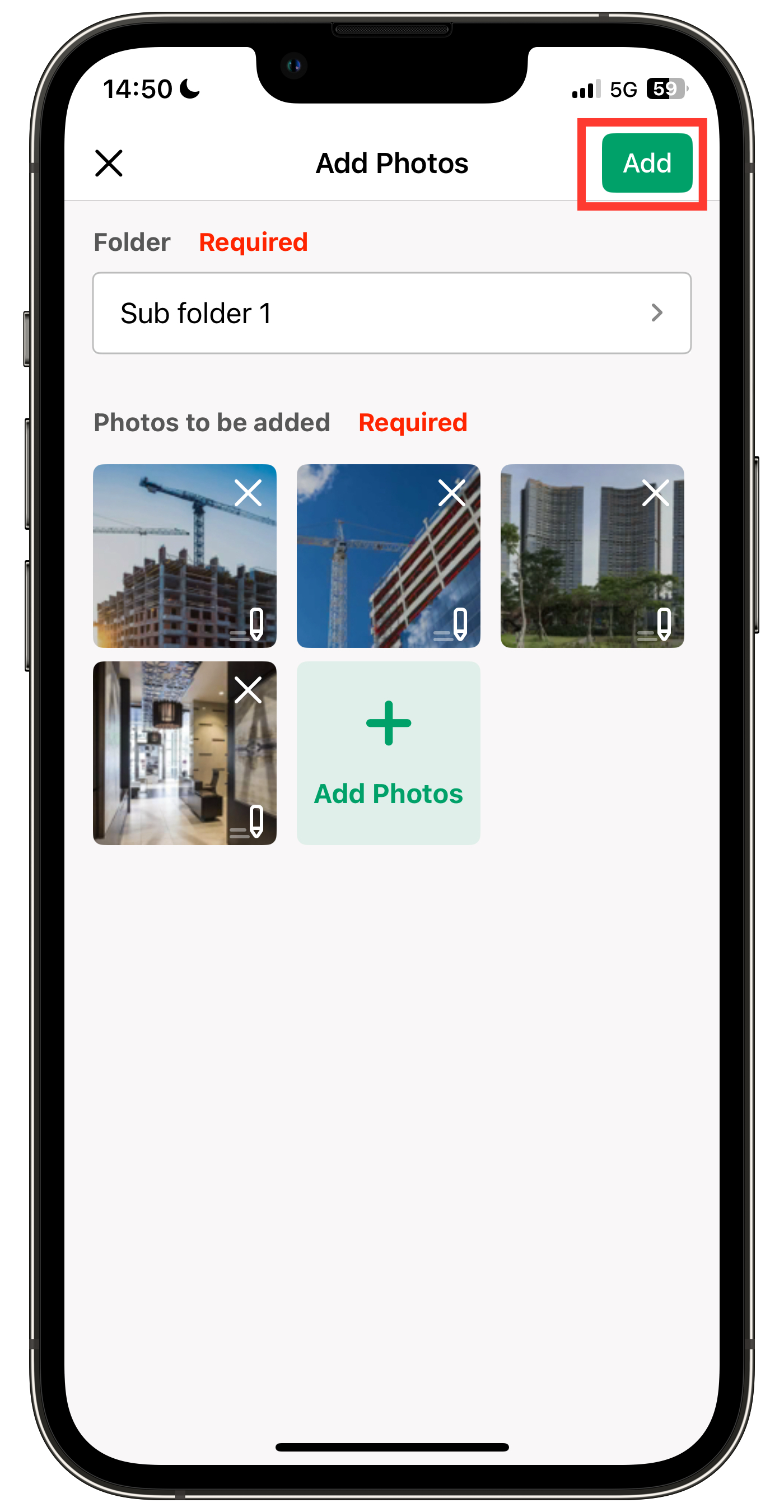
Task: Tap the green Add button
Action: (647, 163)
